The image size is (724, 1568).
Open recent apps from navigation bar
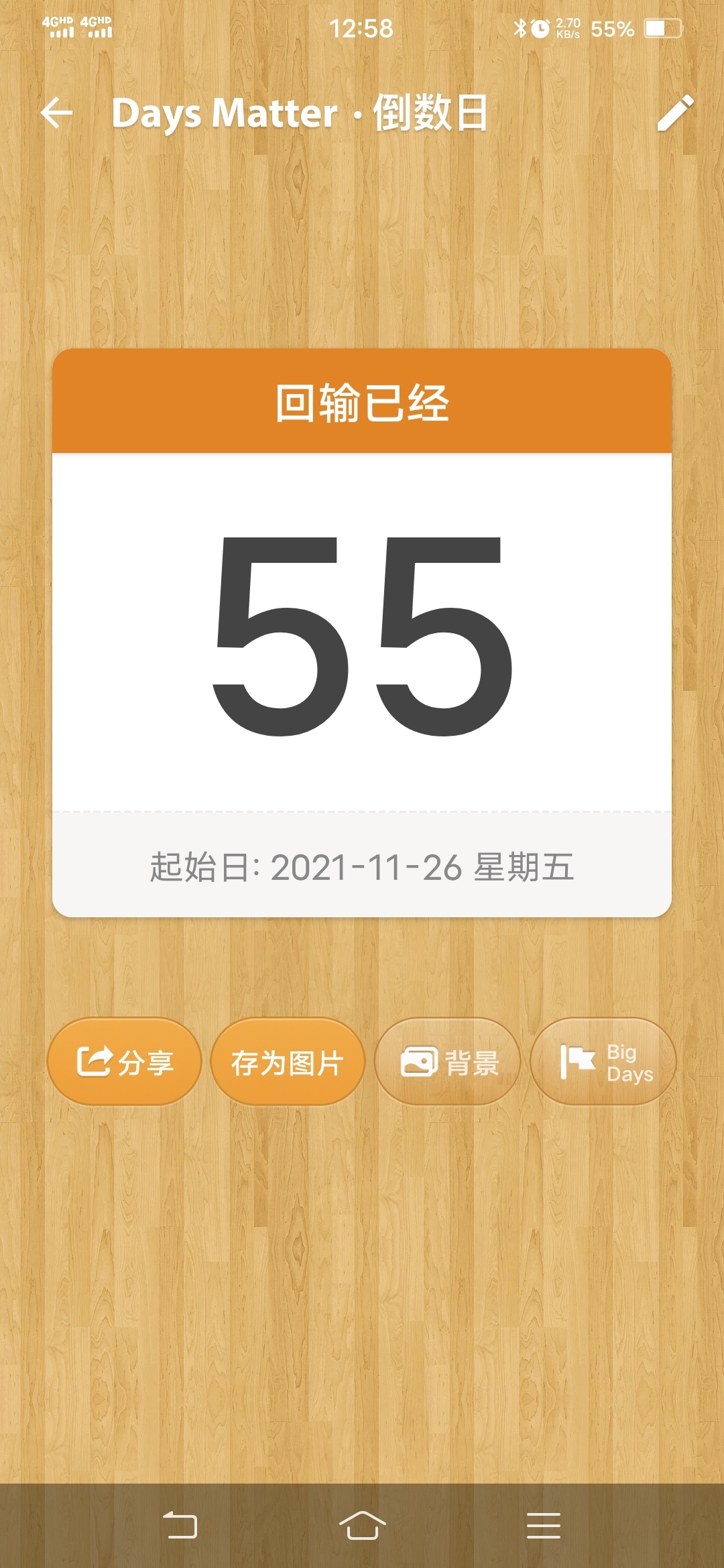click(543, 1526)
